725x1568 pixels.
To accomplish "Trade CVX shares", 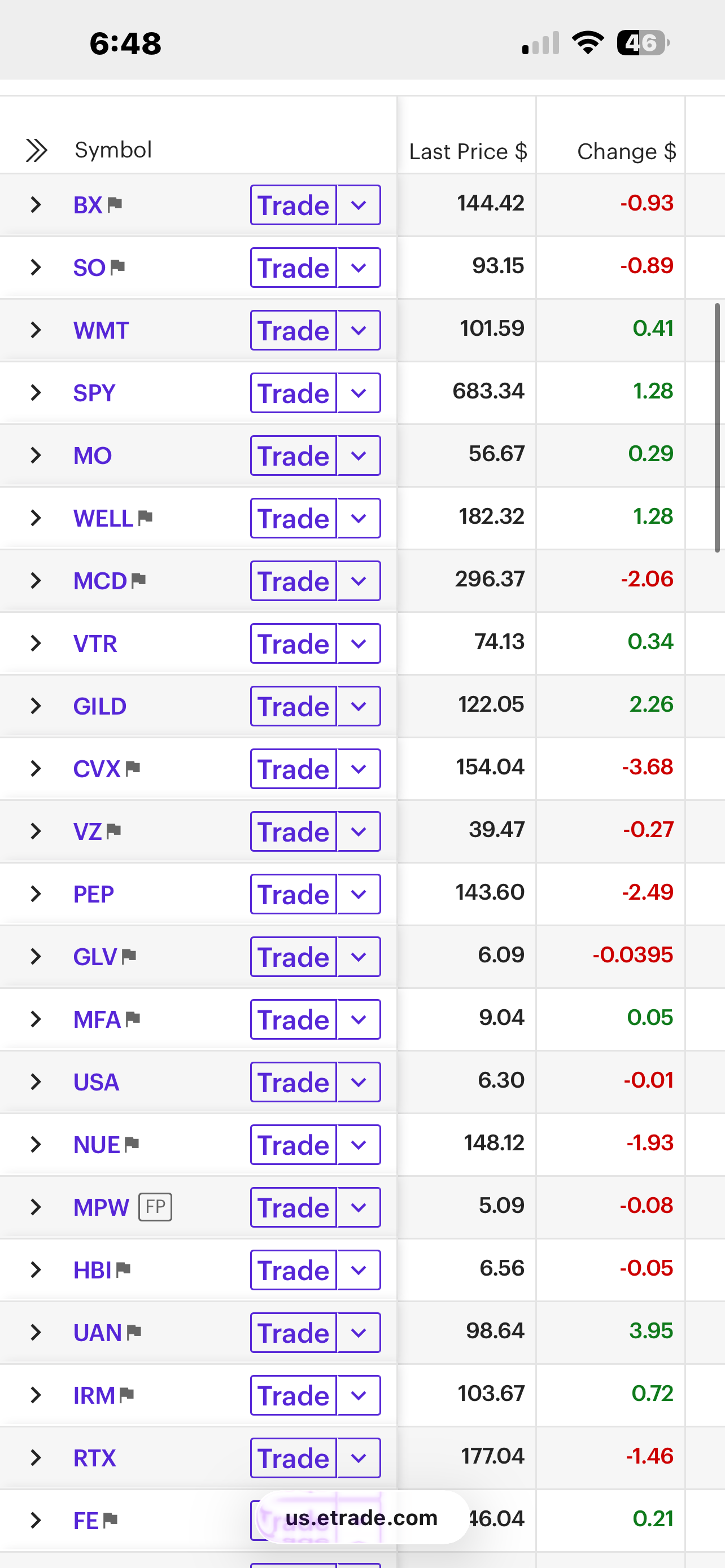I will [294, 769].
